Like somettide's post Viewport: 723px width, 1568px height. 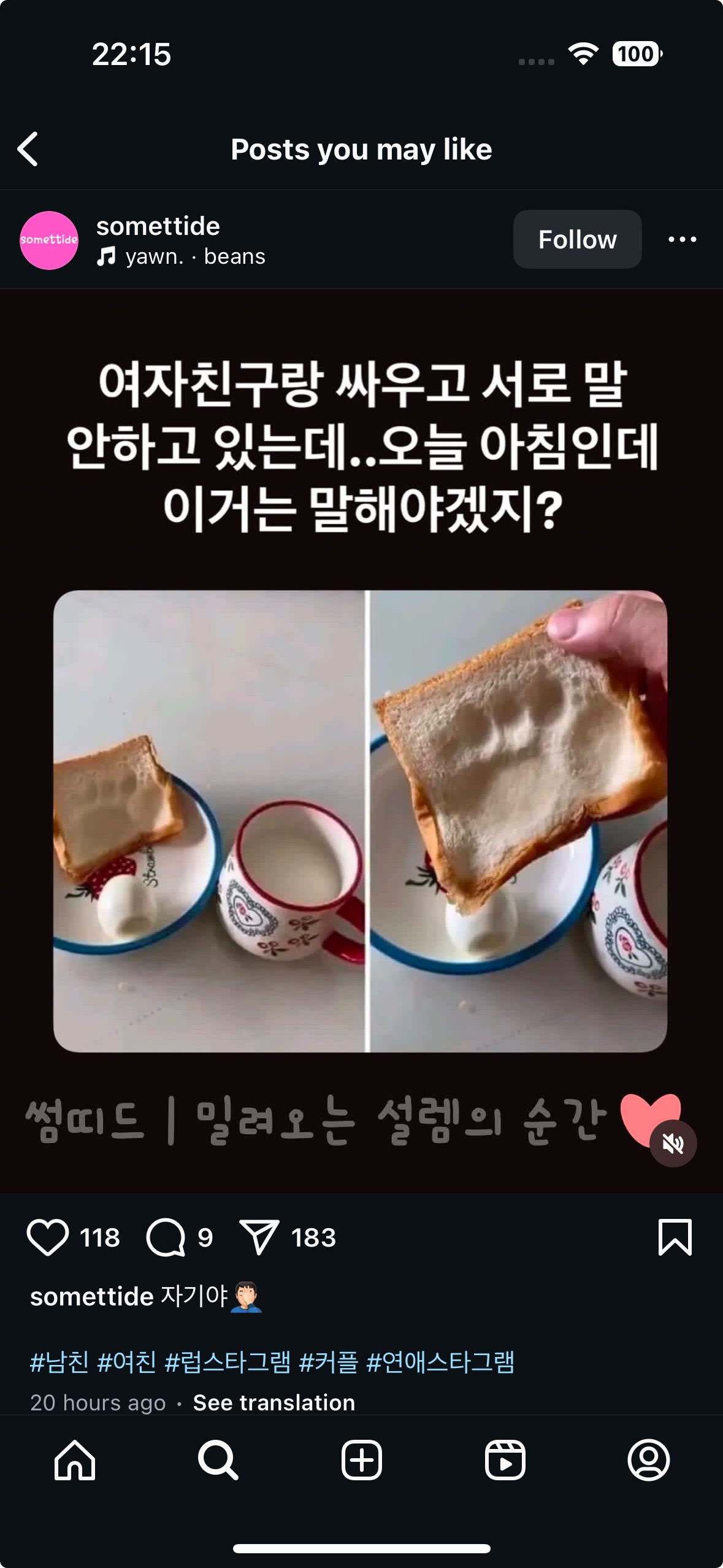click(x=47, y=1237)
